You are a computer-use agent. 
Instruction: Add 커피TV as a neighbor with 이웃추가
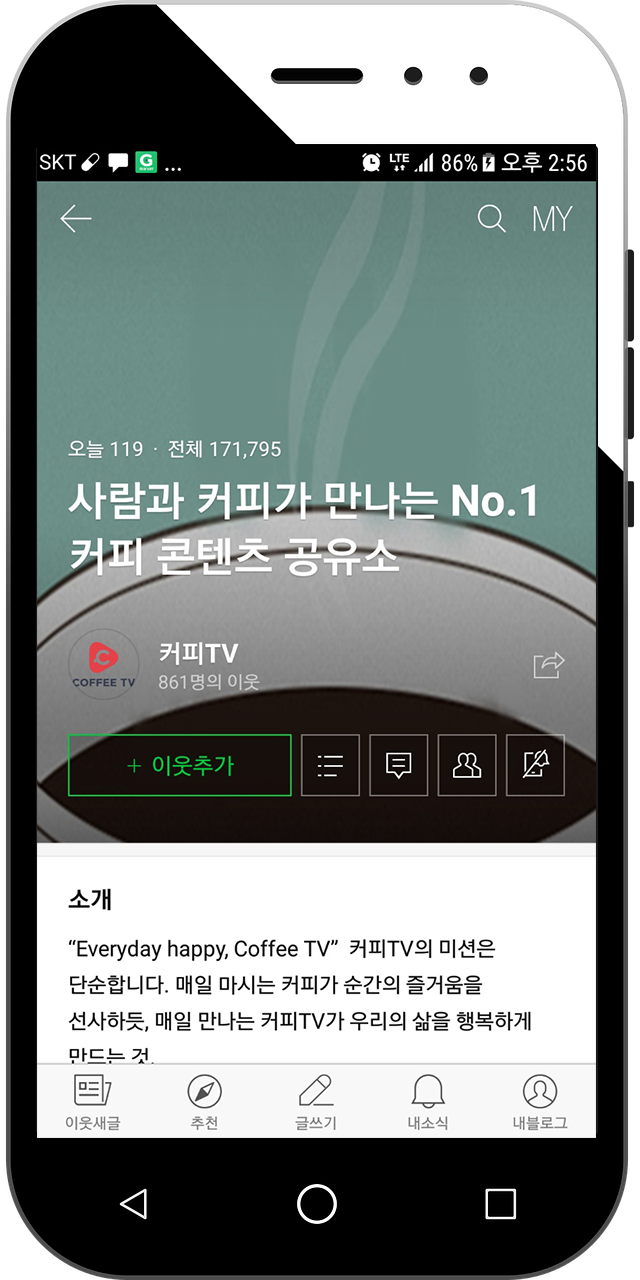(x=180, y=766)
